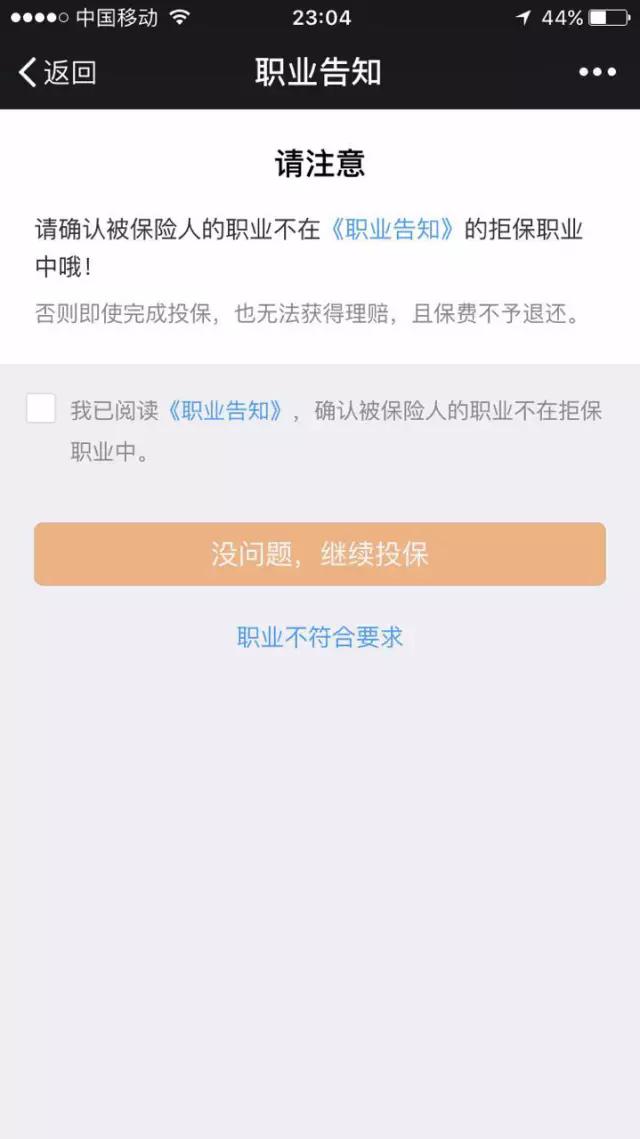Go back with the 返回 button
This screenshot has height=1139, width=640.
click(57, 73)
